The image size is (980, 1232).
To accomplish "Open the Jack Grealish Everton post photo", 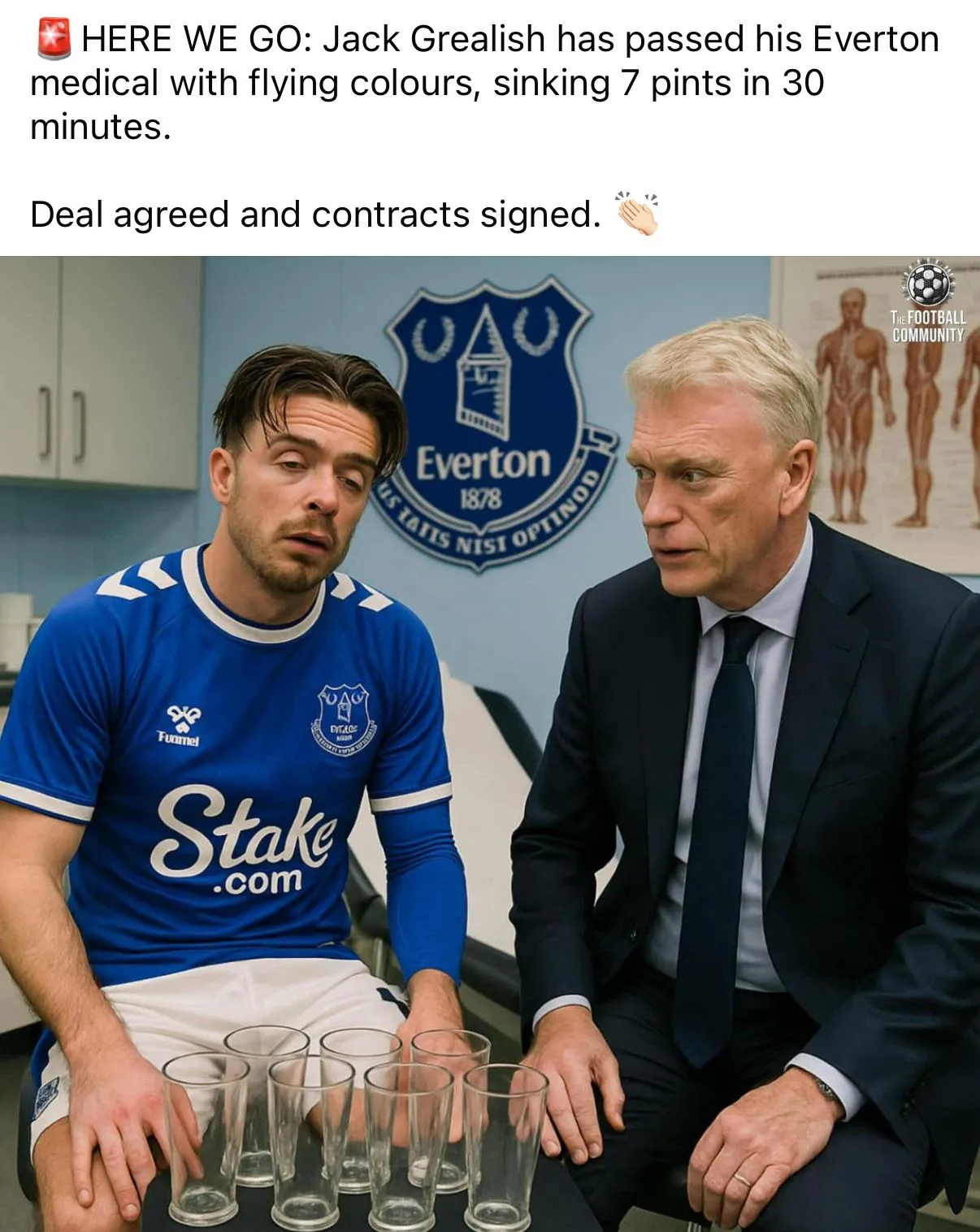I will (x=490, y=744).
